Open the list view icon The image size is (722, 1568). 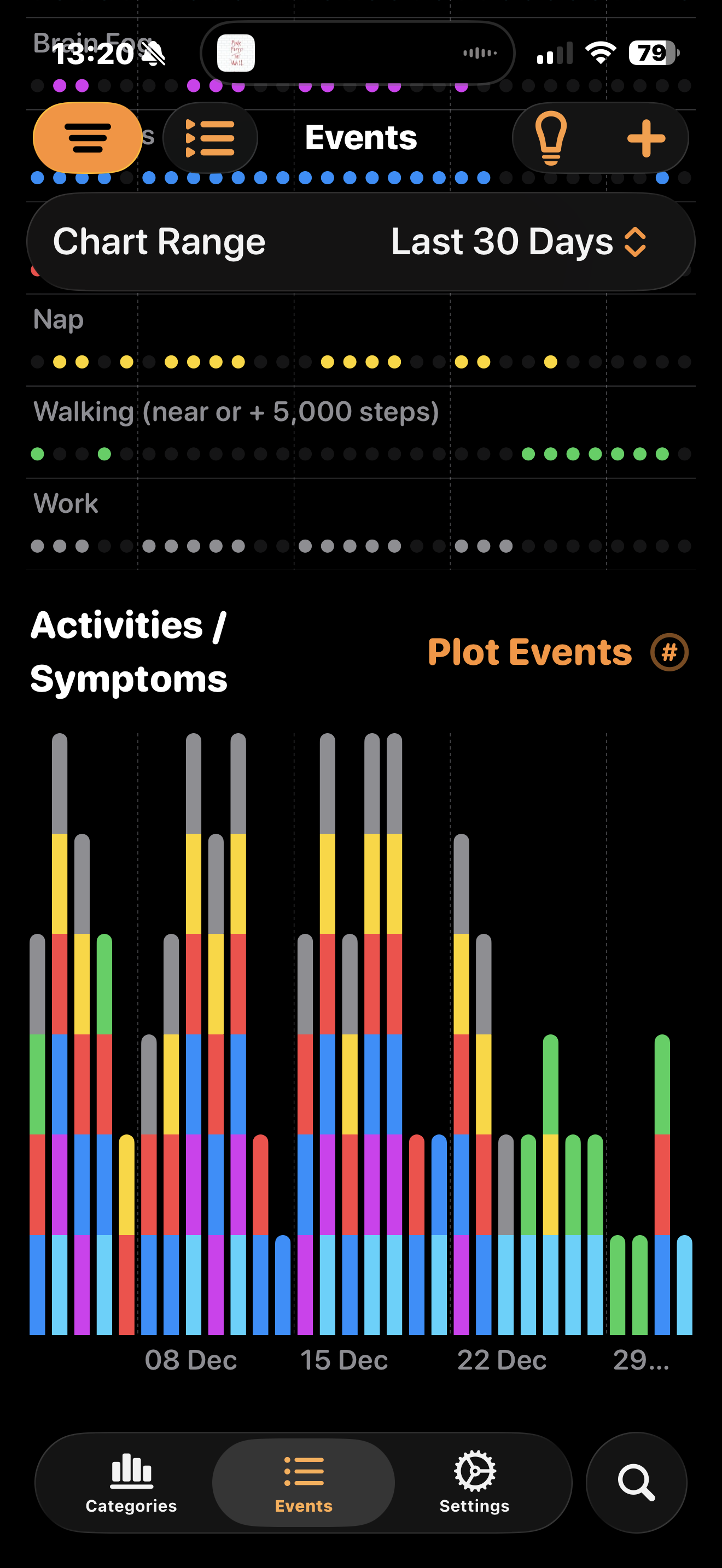pyautogui.click(x=210, y=138)
